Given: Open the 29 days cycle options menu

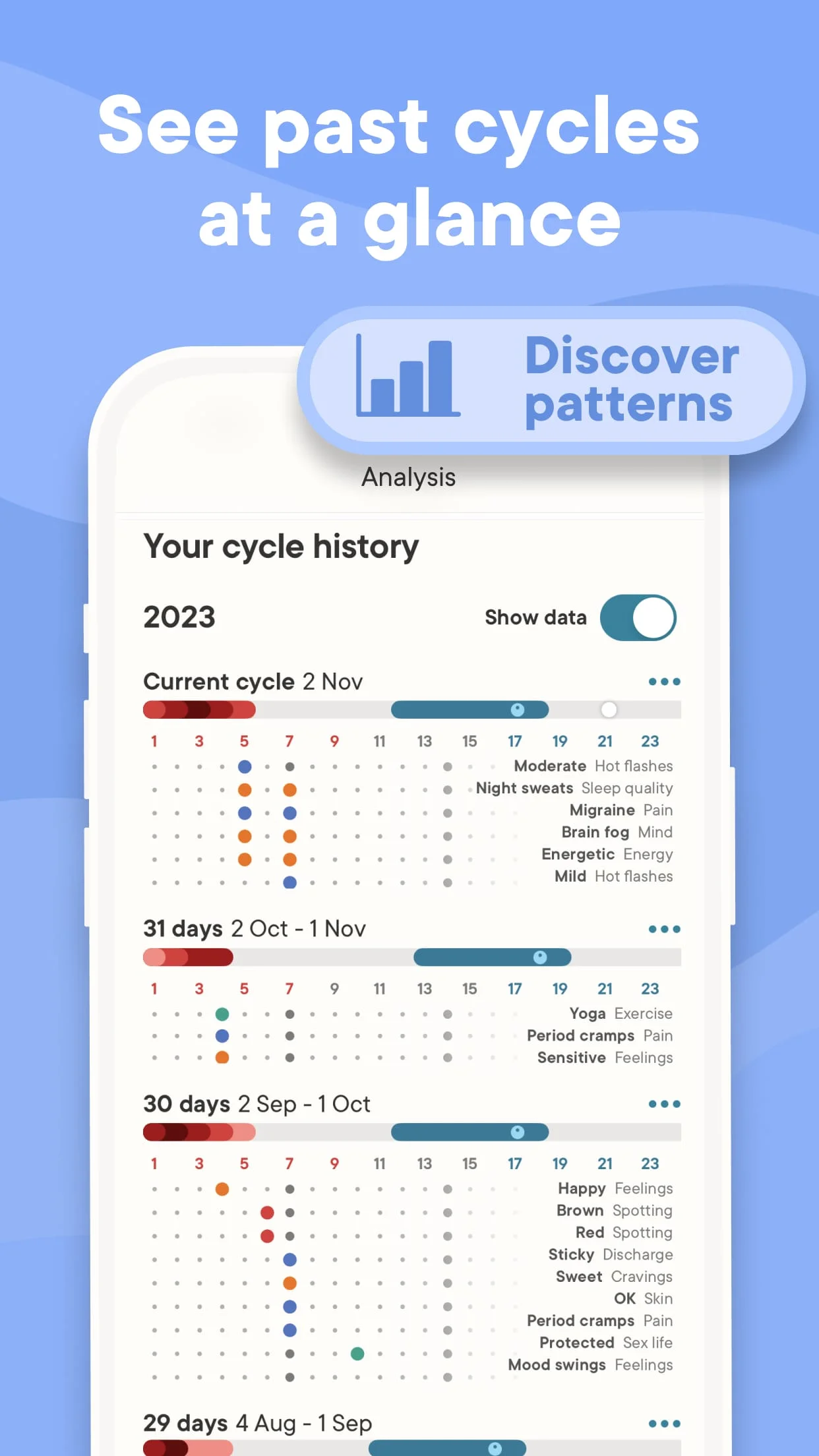Looking at the screenshot, I should coord(664,1424).
